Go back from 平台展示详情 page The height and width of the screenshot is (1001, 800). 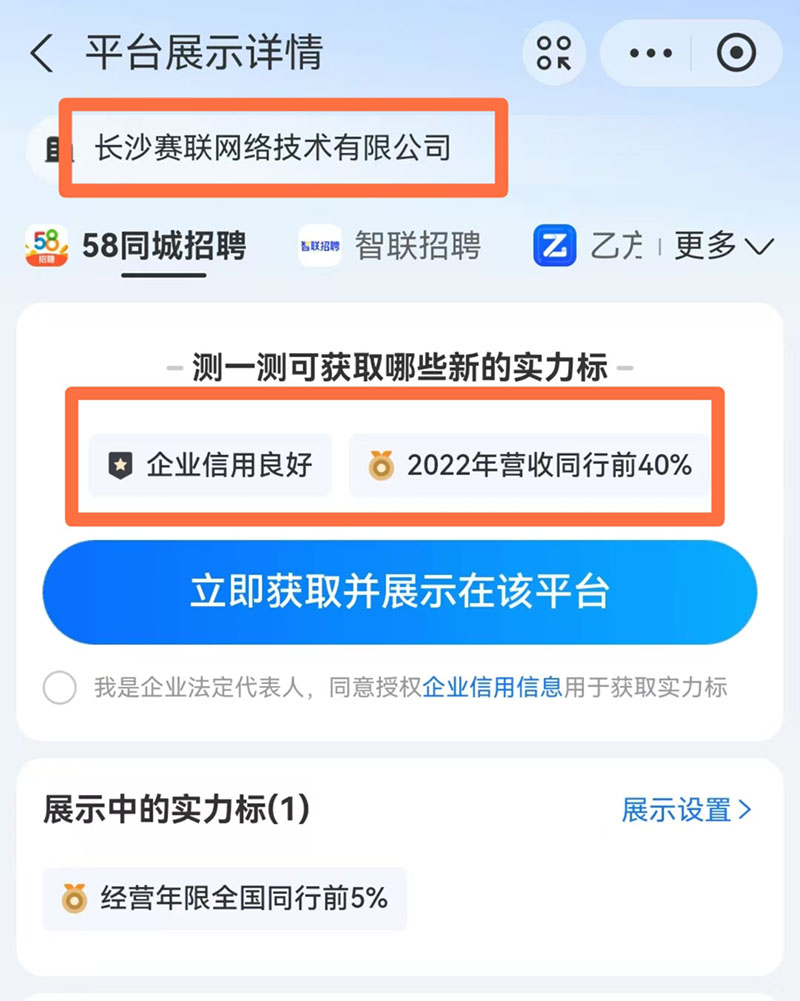(x=42, y=53)
